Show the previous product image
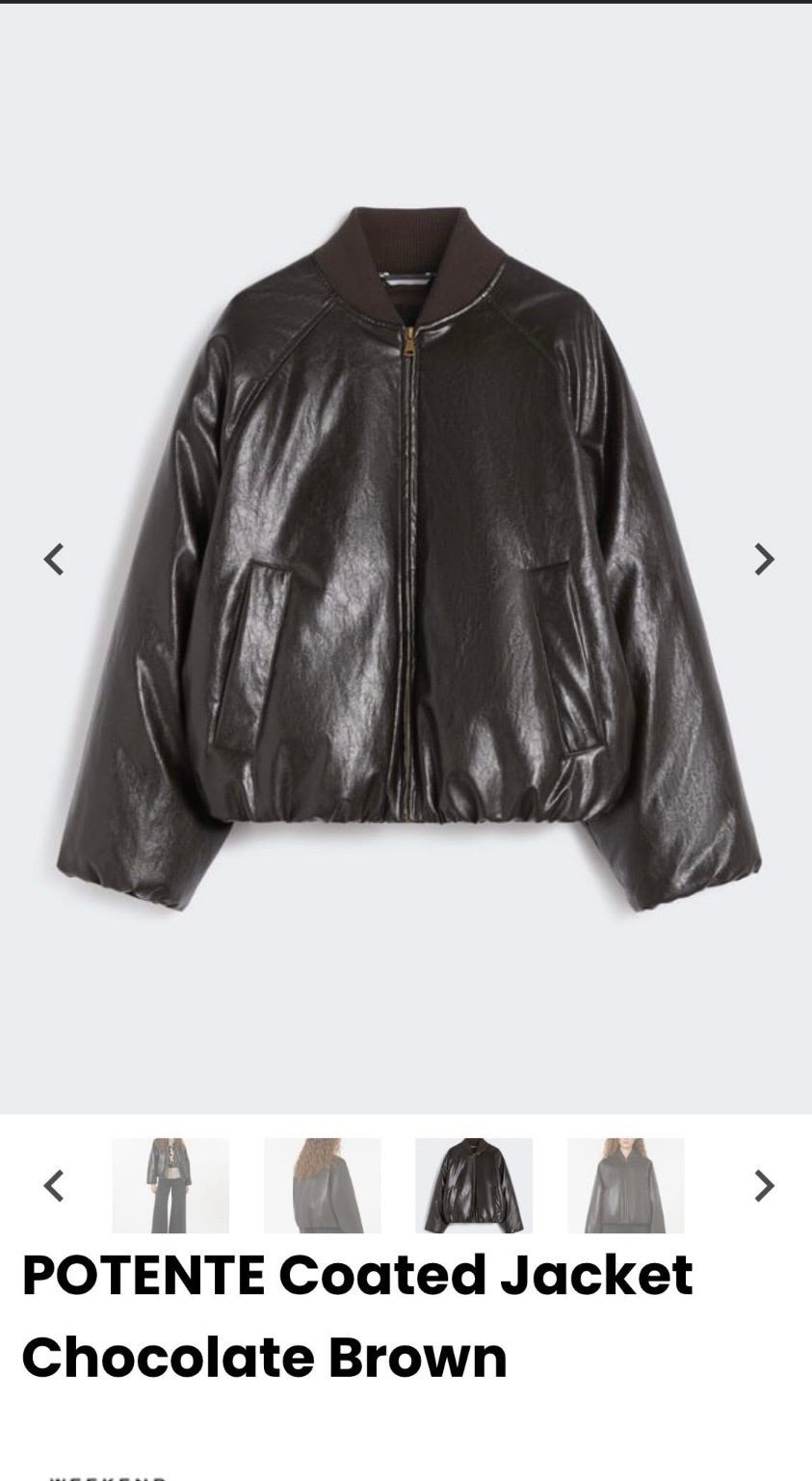The height and width of the screenshot is (1481, 812). pos(54,559)
